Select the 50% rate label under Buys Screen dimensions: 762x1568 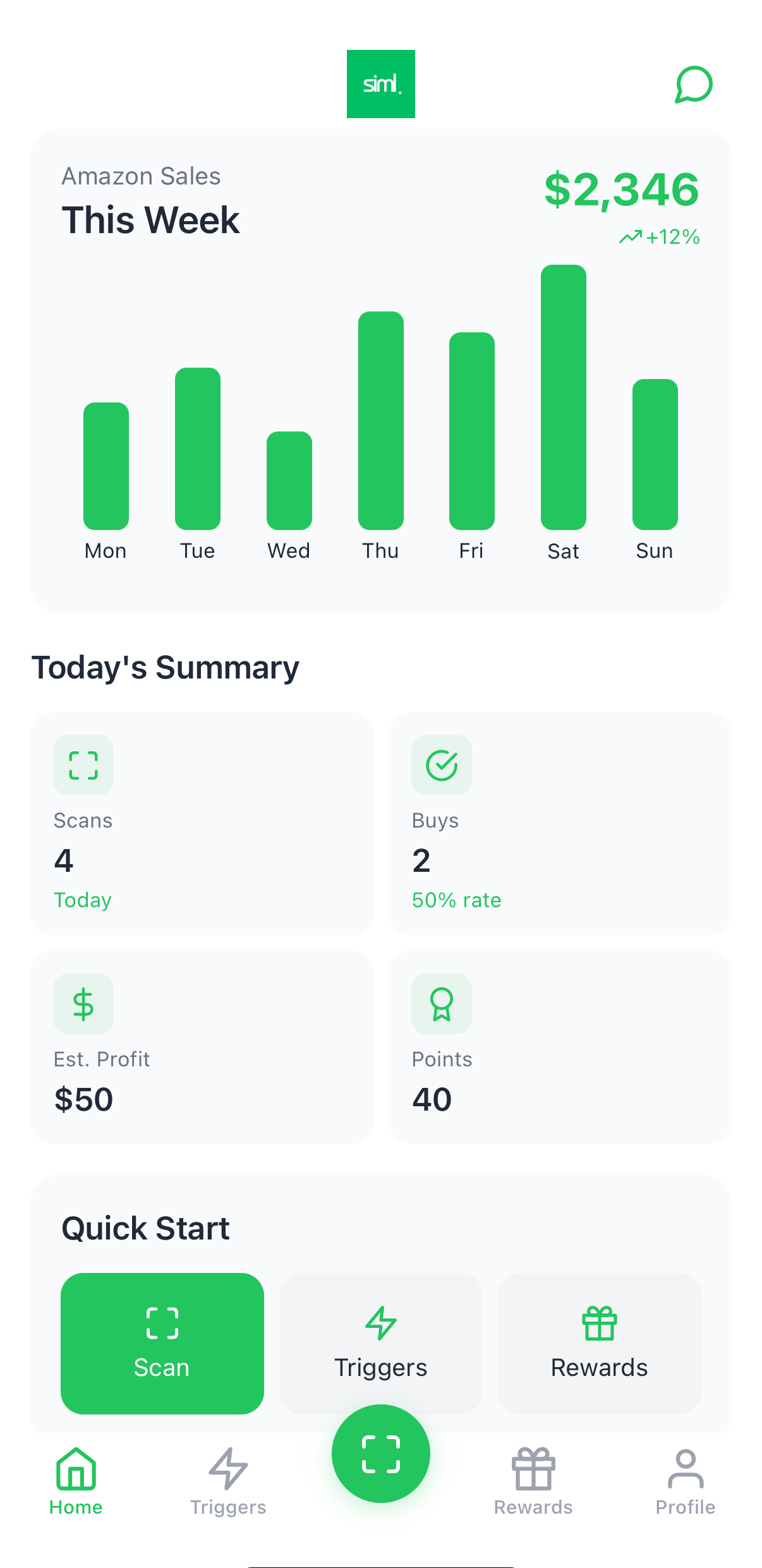456,900
